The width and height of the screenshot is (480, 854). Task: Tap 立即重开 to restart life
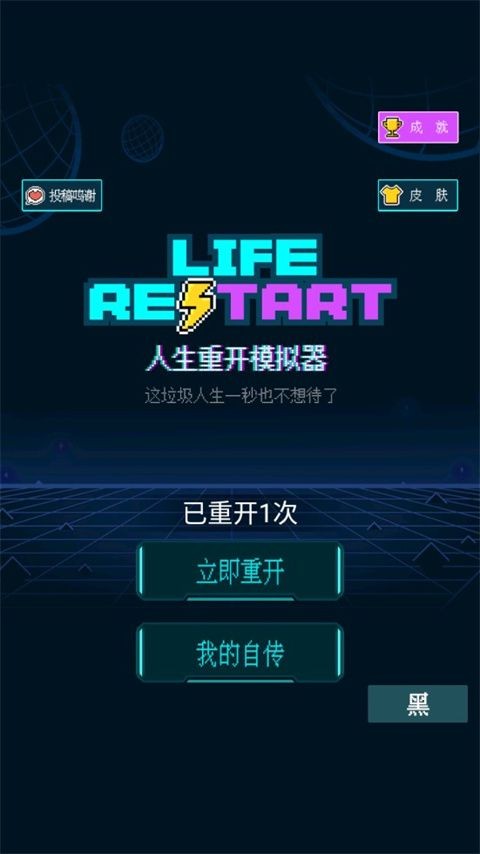click(x=240, y=571)
